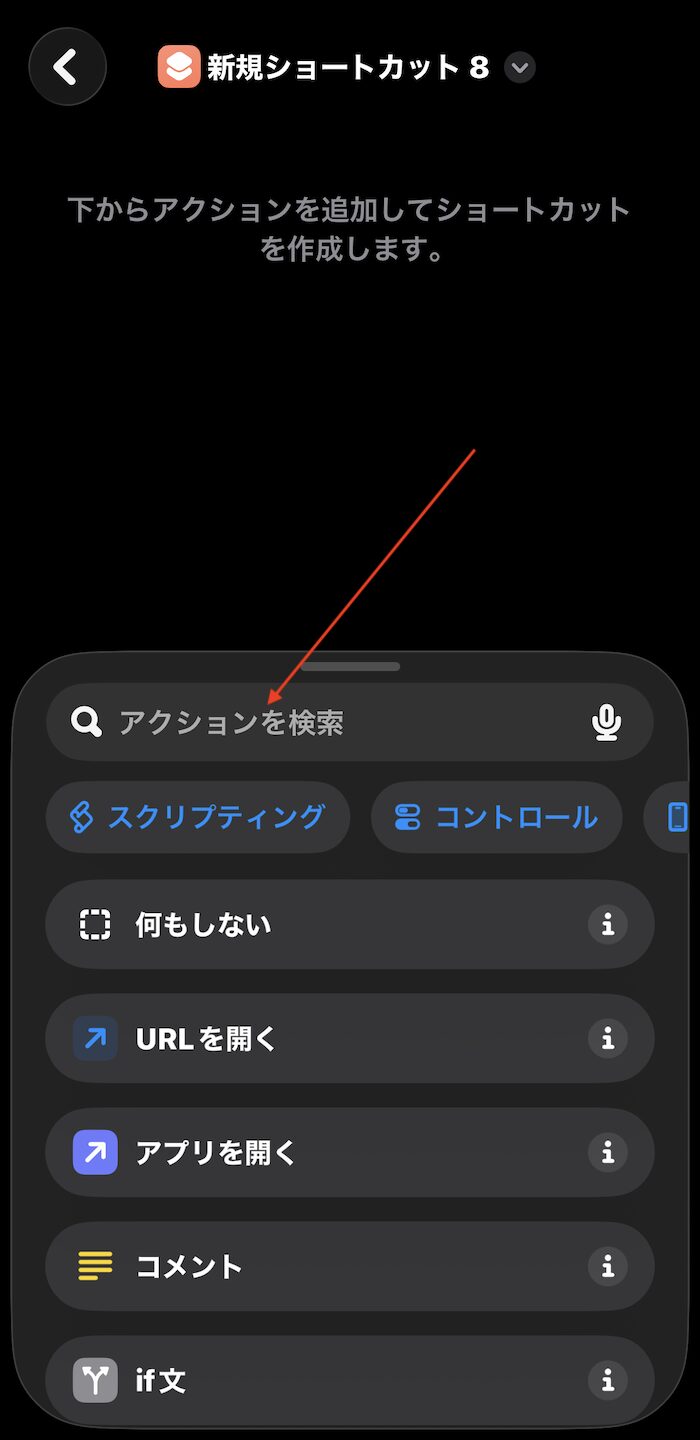Show info for コメント action
This screenshot has width=700, height=1440.
tap(607, 1267)
